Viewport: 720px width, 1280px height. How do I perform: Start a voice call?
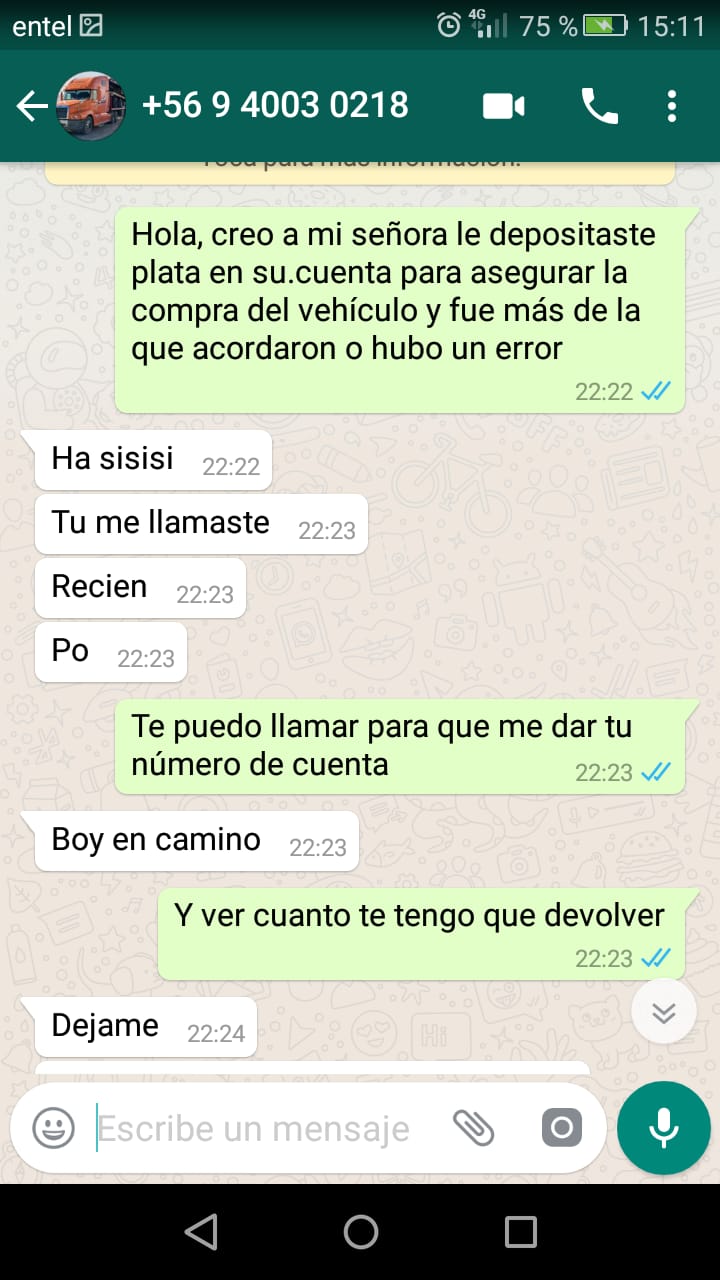pos(599,106)
